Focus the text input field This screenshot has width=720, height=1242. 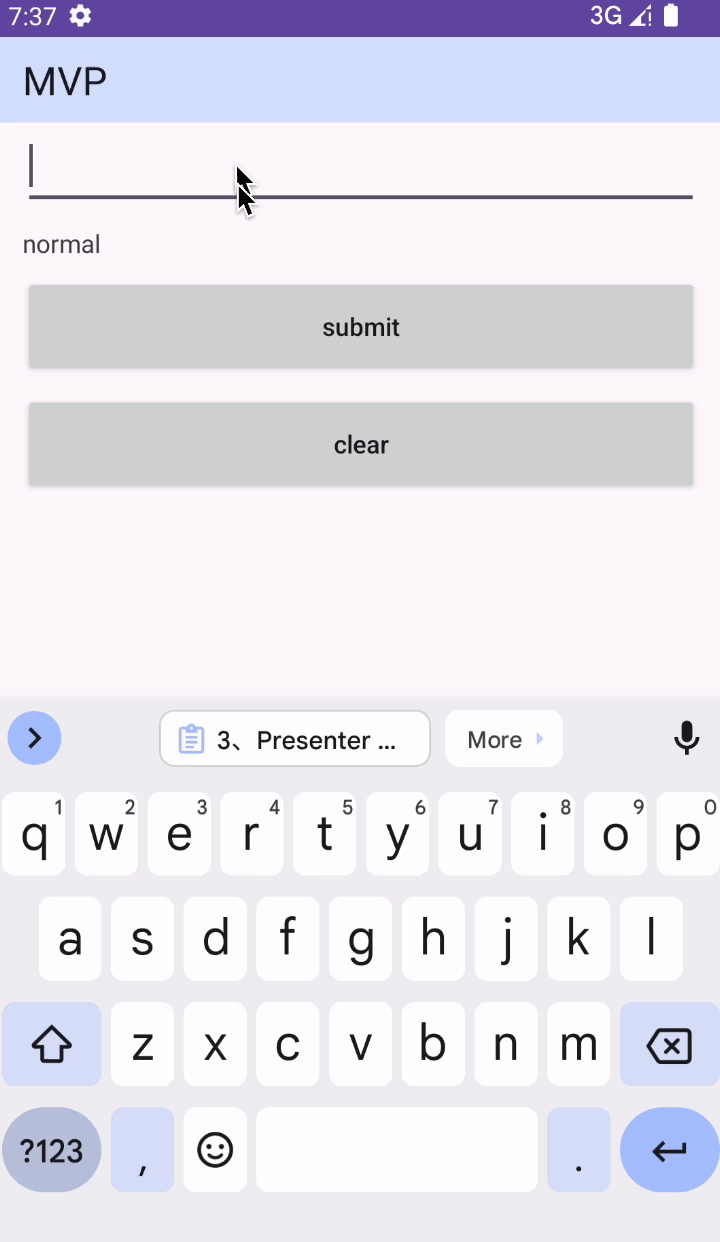(360, 168)
